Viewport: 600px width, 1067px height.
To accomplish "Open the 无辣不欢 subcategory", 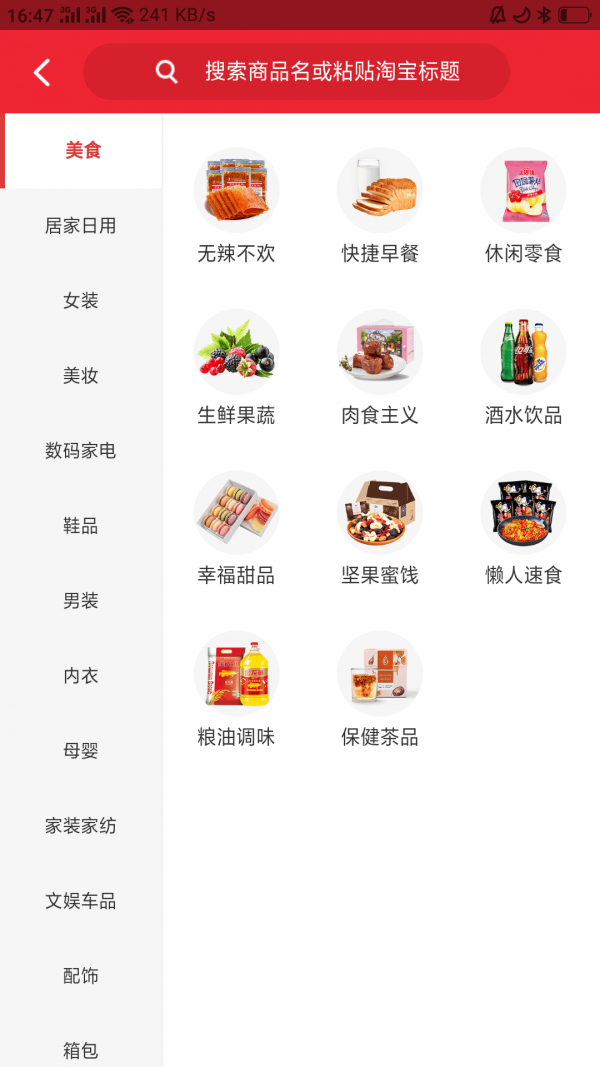I will pyautogui.click(x=236, y=207).
